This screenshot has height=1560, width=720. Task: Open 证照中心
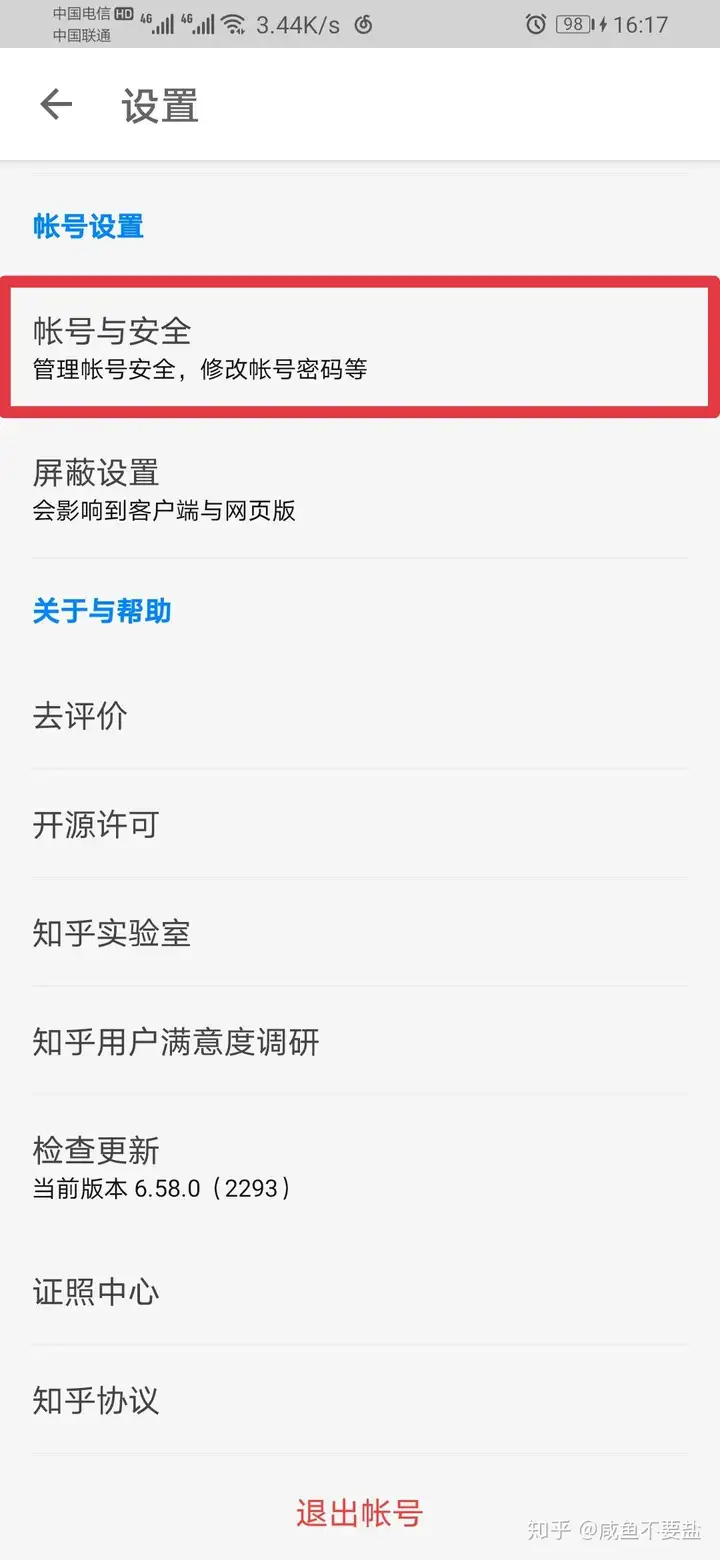point(360,1292)
